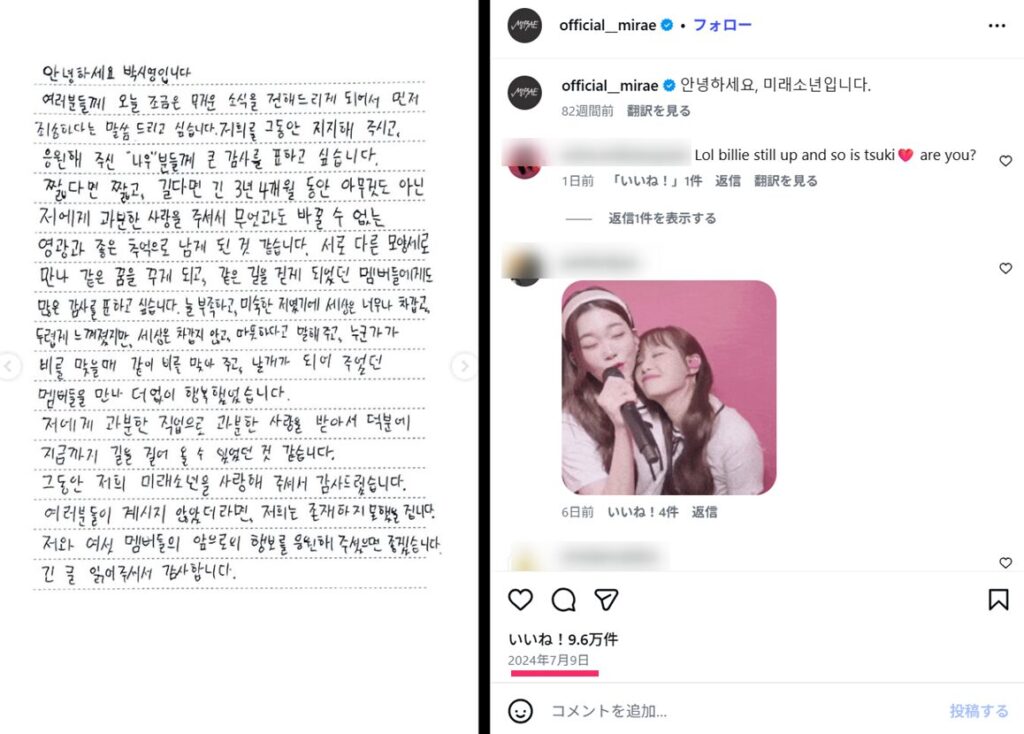This screenshot has height=734, width=1024.
Task: Open the emoji picker for comments
Action: [x=520, y=711]
